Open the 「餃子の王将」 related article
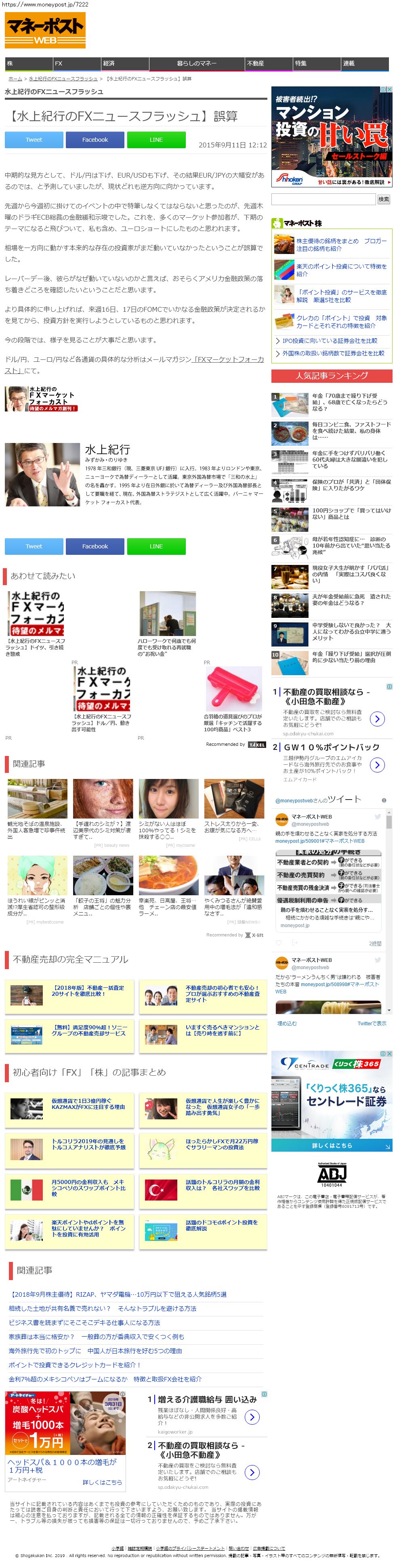 102,904
